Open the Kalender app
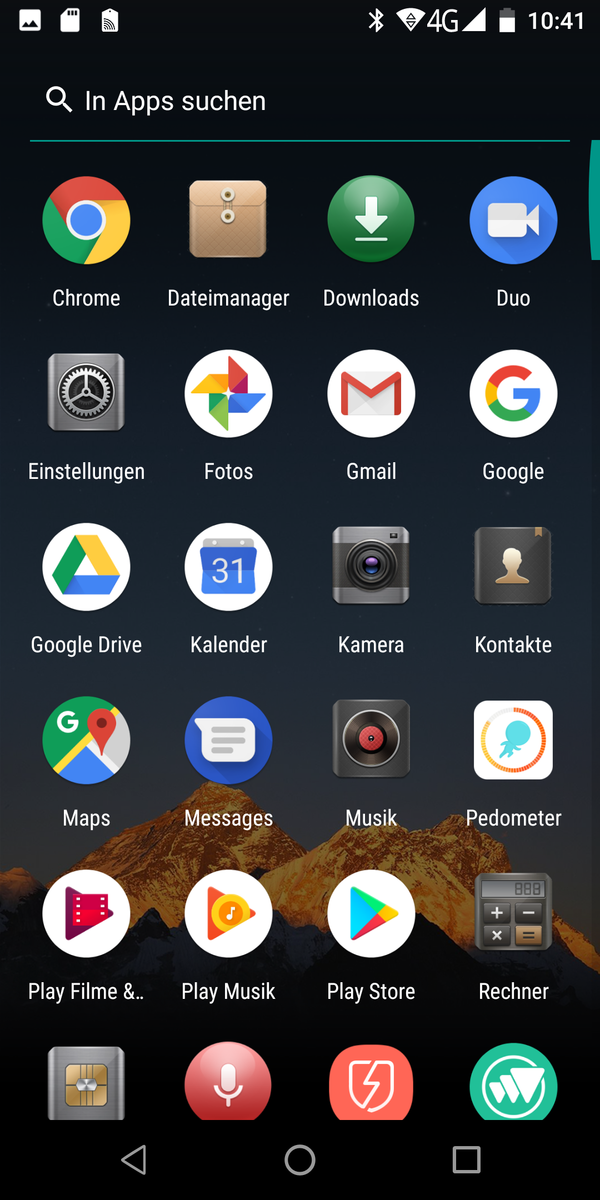The height and width of the screenshot is (1200, 600). pyautogui.click(x=228, y=567)
